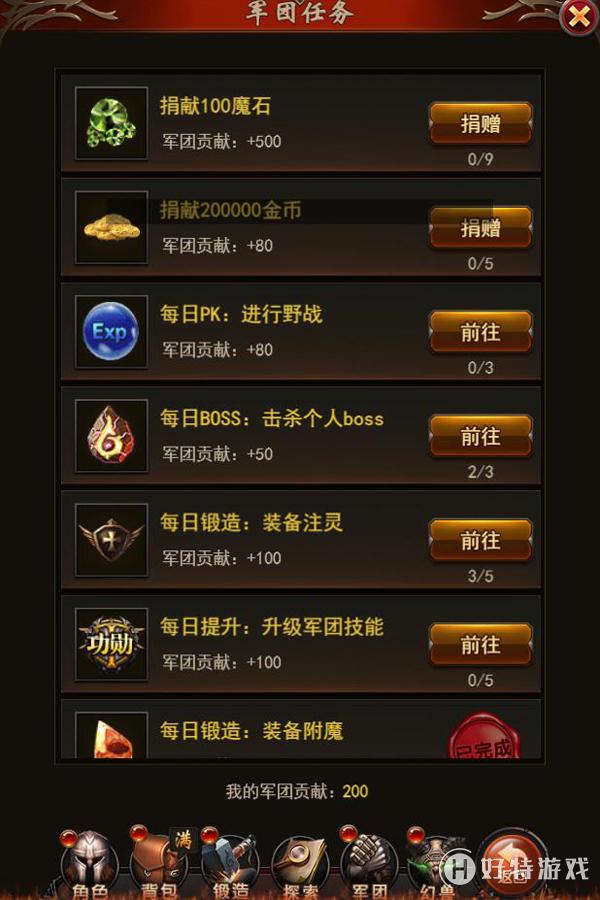This screenshot has height=900, width=600.
Task: Tap 前往 for 每日BOSS 击杀个人boss
Action: click(x=480, y=436)
